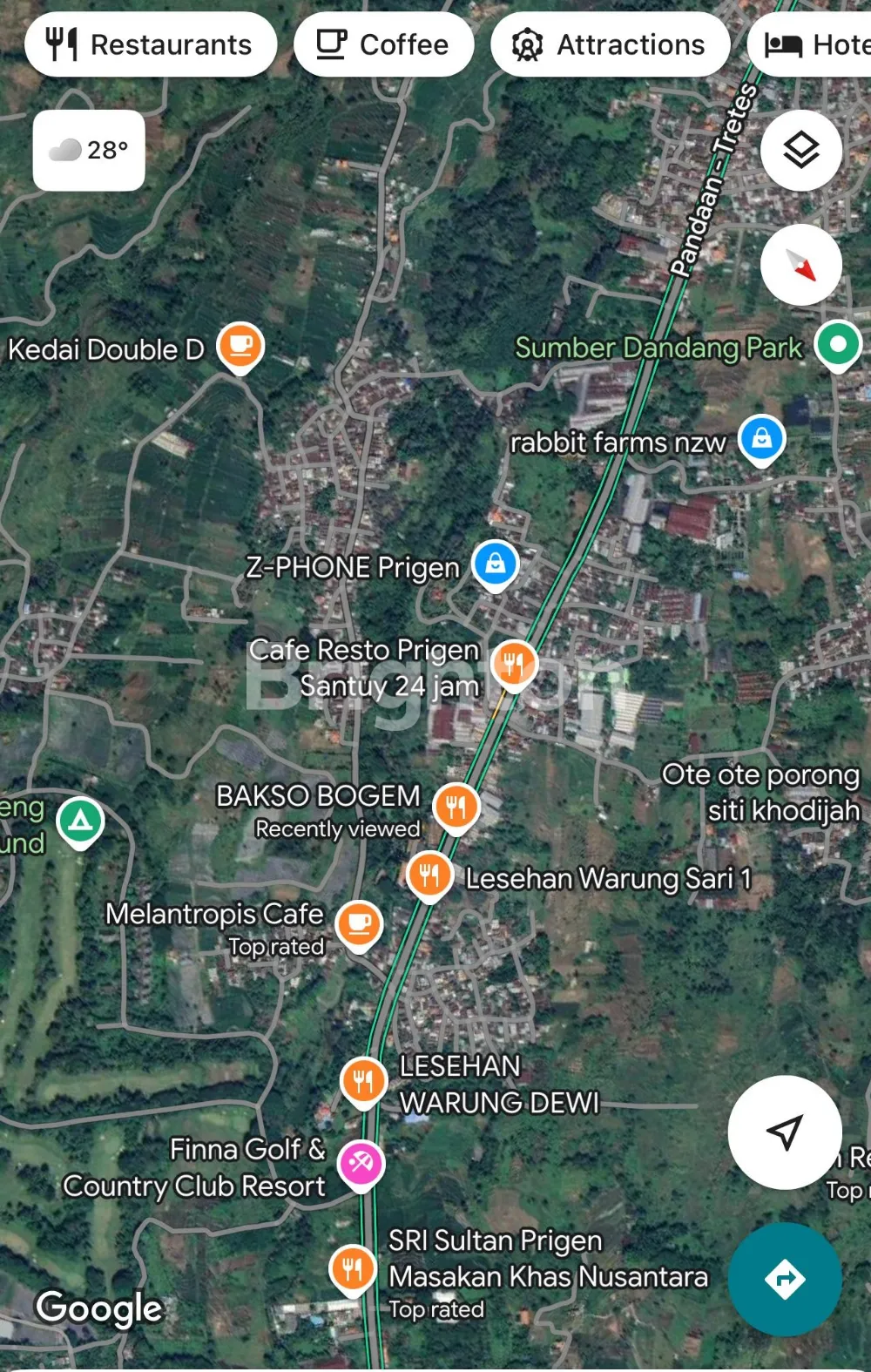This screenshot has width=871, height=1372.
Task: Open the Kedai Double D pin
Action: pyautogui.click(x=240, y=346)
